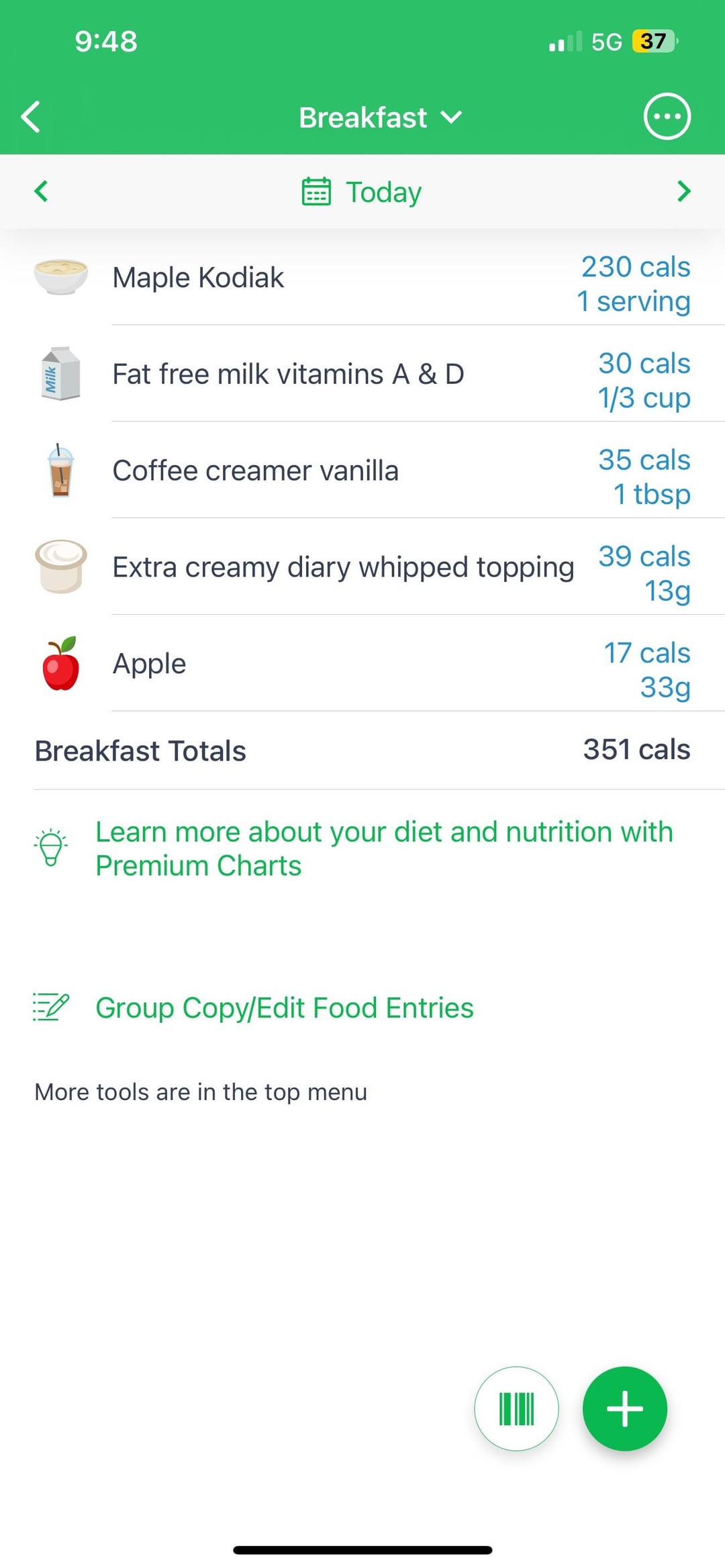Go to the previous day

pyautogui.click(x=42, y=191)
